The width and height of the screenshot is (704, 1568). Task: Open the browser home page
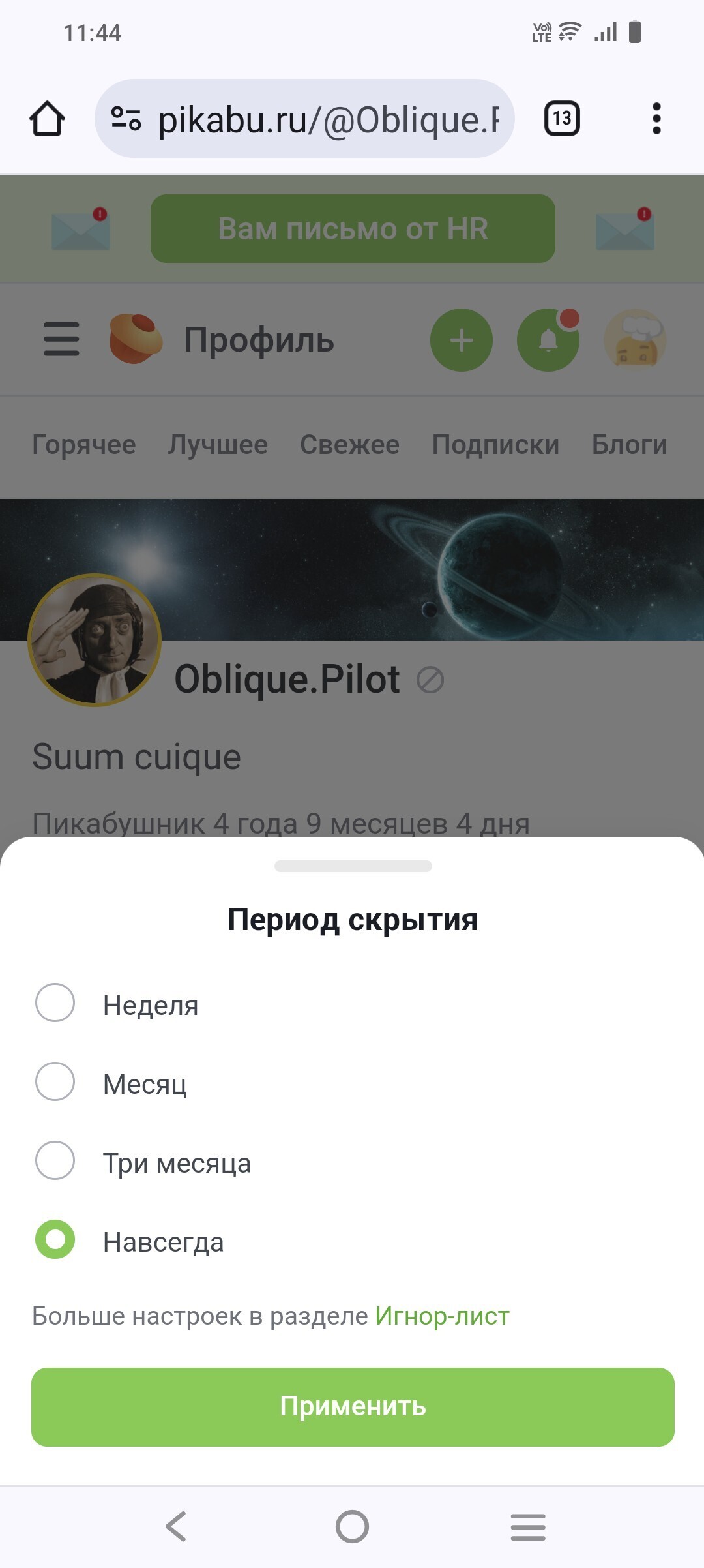tap(47, 119)
